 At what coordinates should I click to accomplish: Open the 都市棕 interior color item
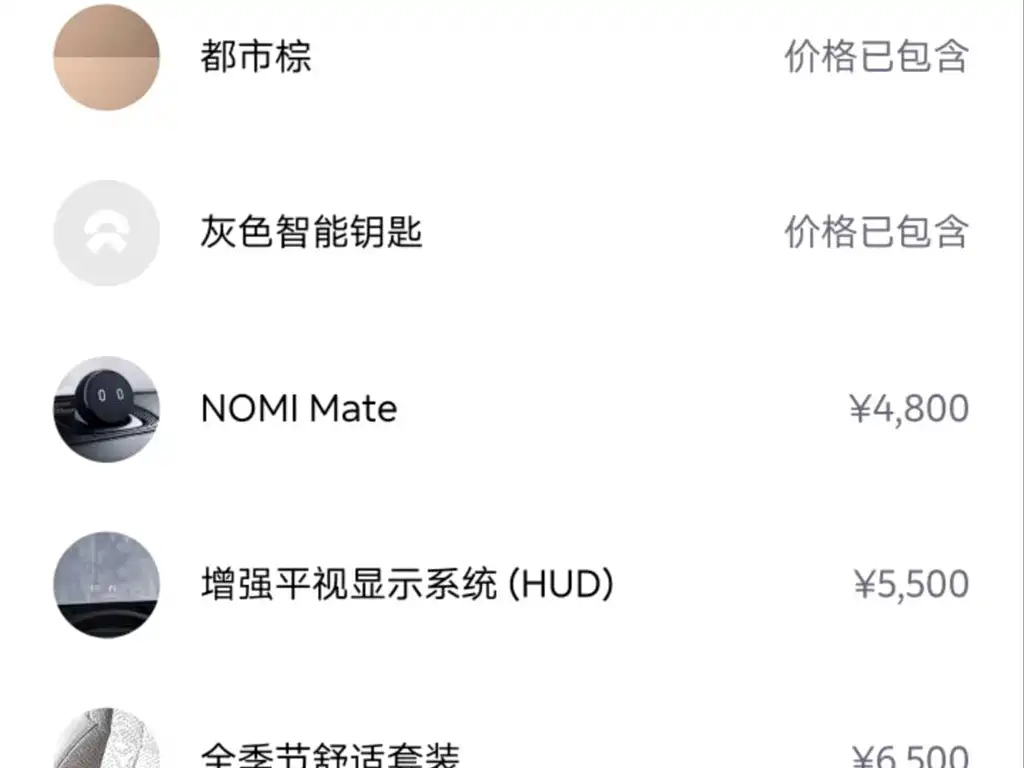coord(256,57)
